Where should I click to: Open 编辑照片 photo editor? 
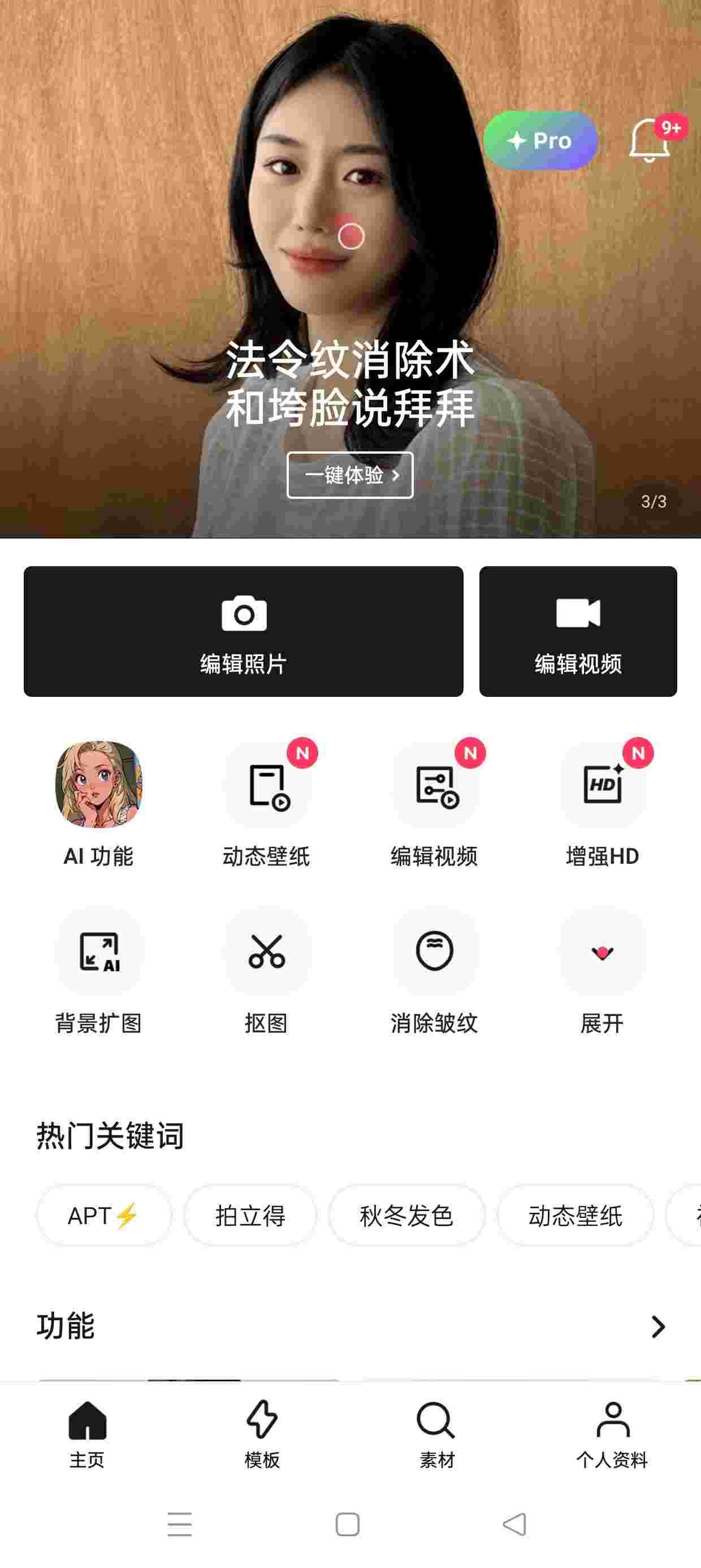(x=244, y=631)
